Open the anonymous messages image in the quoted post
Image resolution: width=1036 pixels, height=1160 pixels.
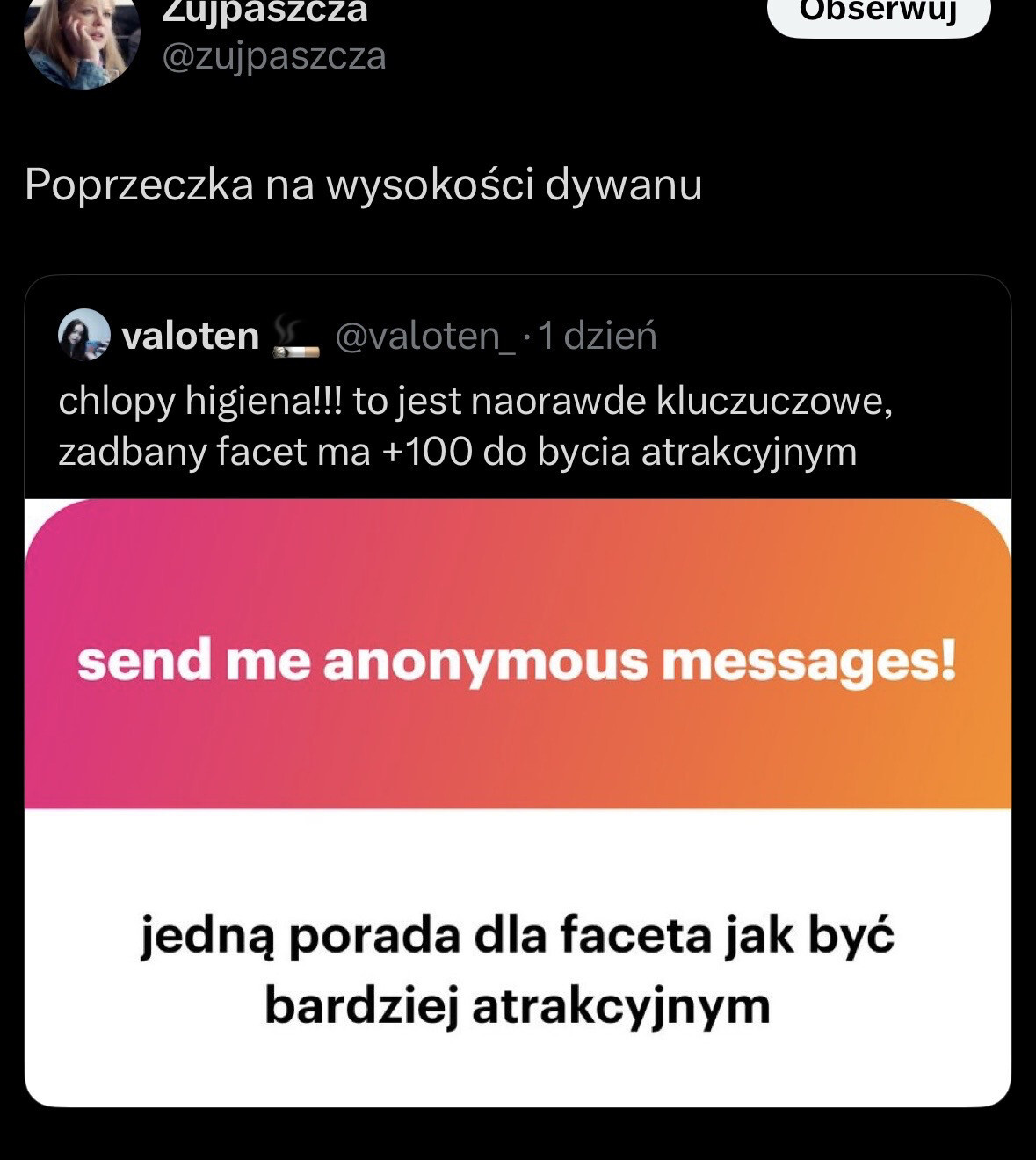518,801
